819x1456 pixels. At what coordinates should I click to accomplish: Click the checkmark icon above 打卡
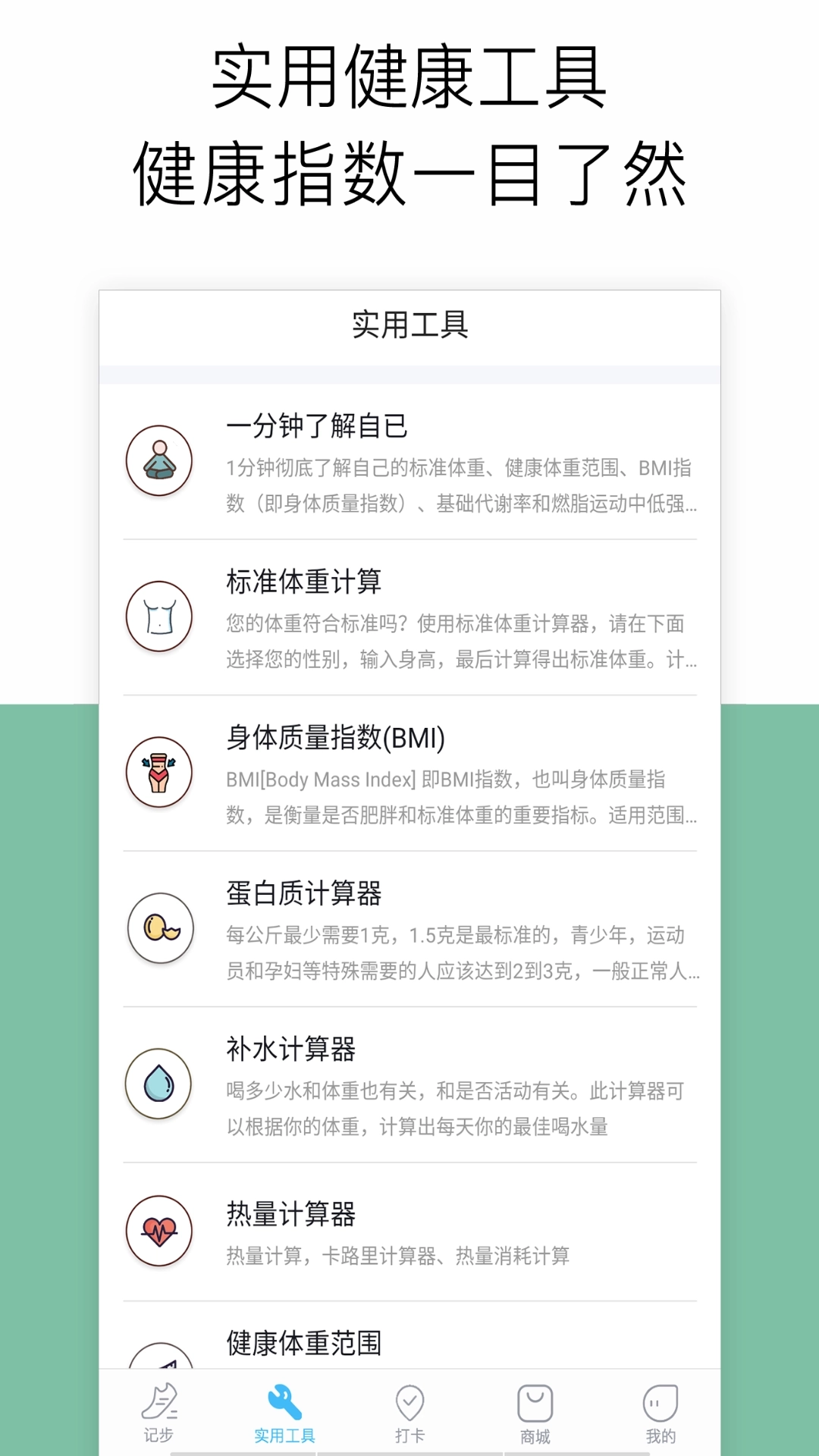[409, 1399]
